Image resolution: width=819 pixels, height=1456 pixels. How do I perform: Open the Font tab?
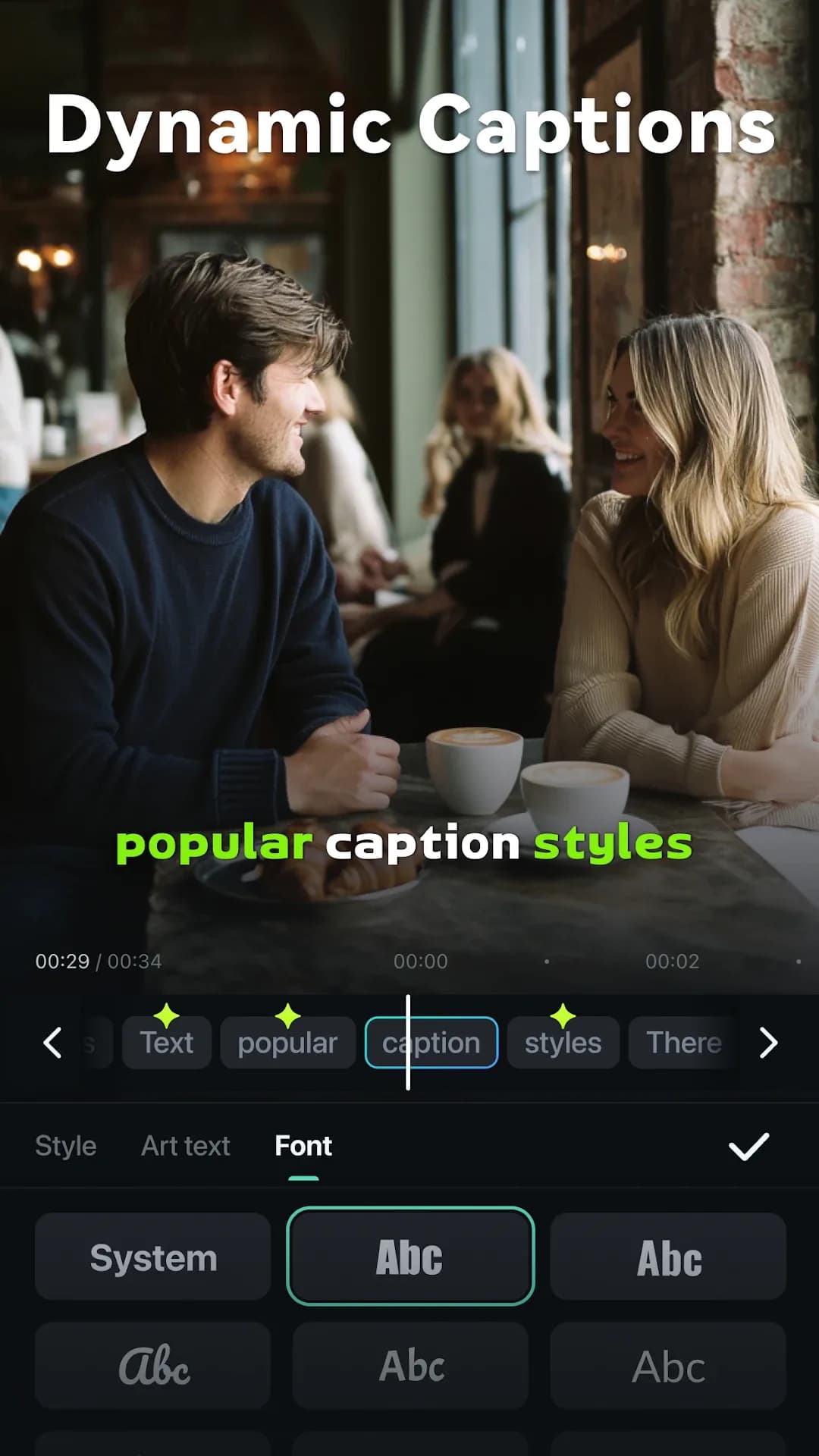point(303,1146)
